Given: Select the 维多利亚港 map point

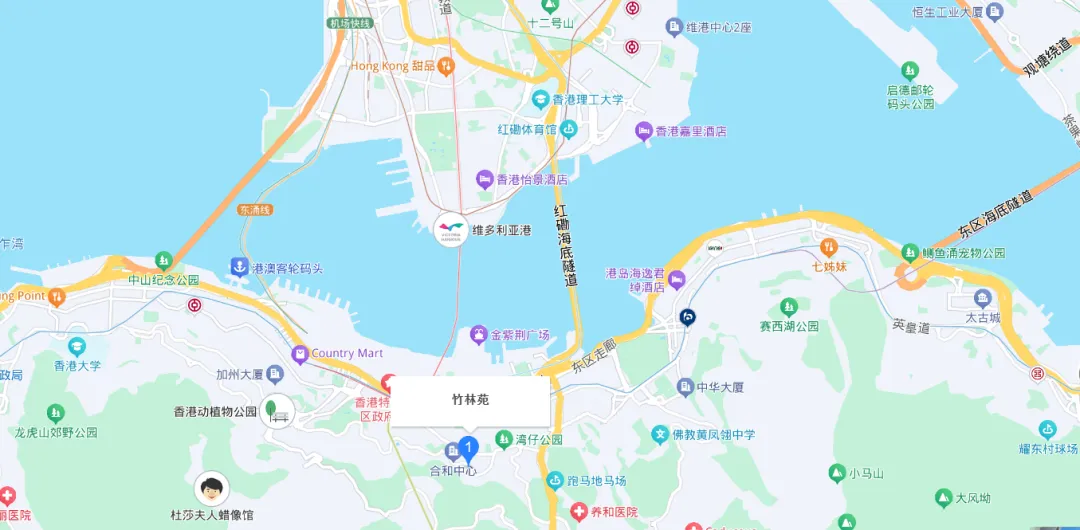Looking at the screenshot, I should coord(450,229).
